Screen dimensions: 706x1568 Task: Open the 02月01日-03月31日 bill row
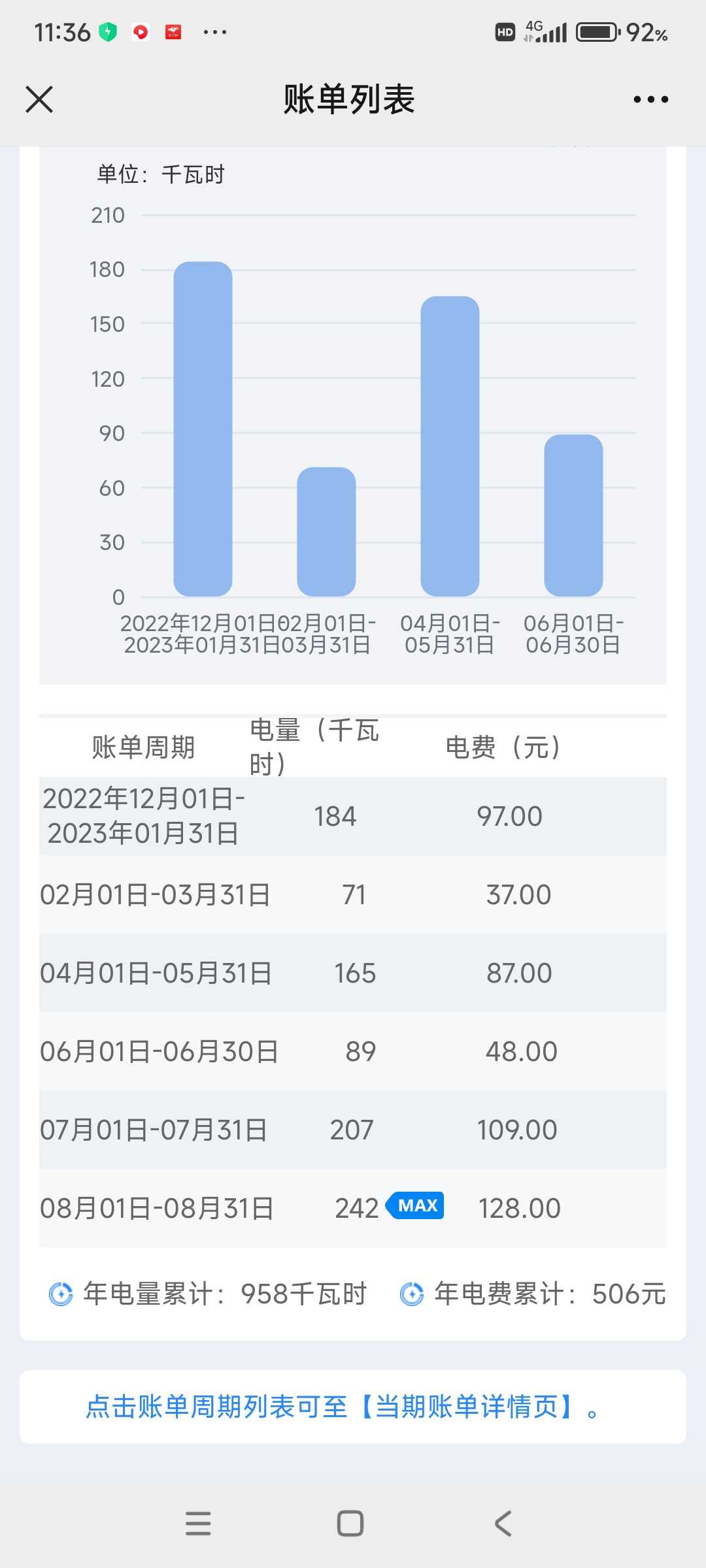coord(353,894)
